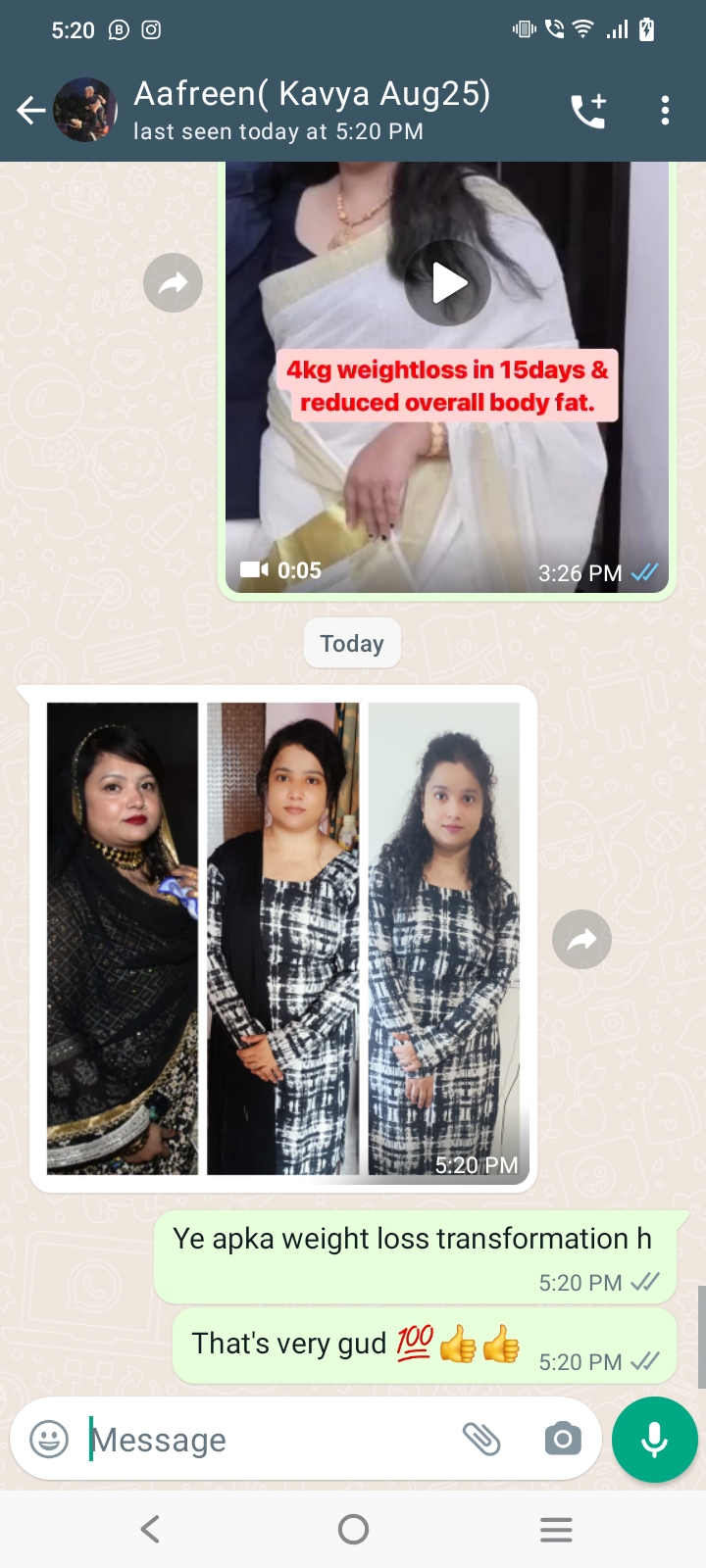Open Aafreen's contact info from header

pos(312,111)
